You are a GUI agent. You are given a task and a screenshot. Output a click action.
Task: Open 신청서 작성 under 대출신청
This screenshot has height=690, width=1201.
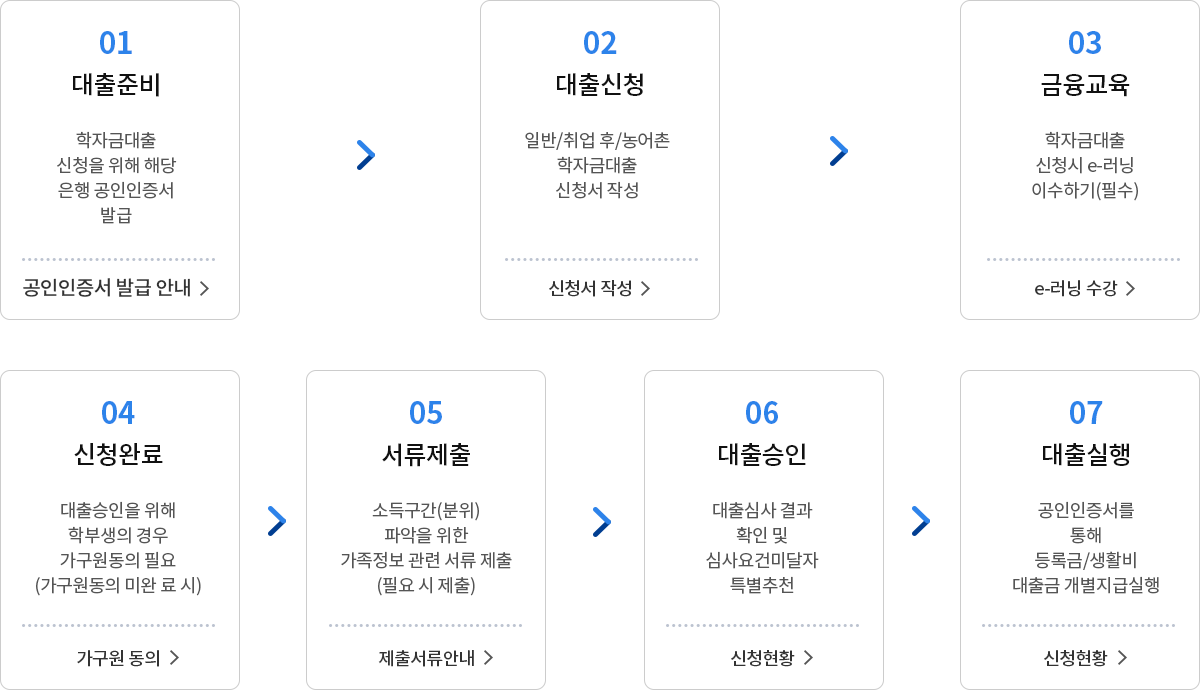click(599, 288)
